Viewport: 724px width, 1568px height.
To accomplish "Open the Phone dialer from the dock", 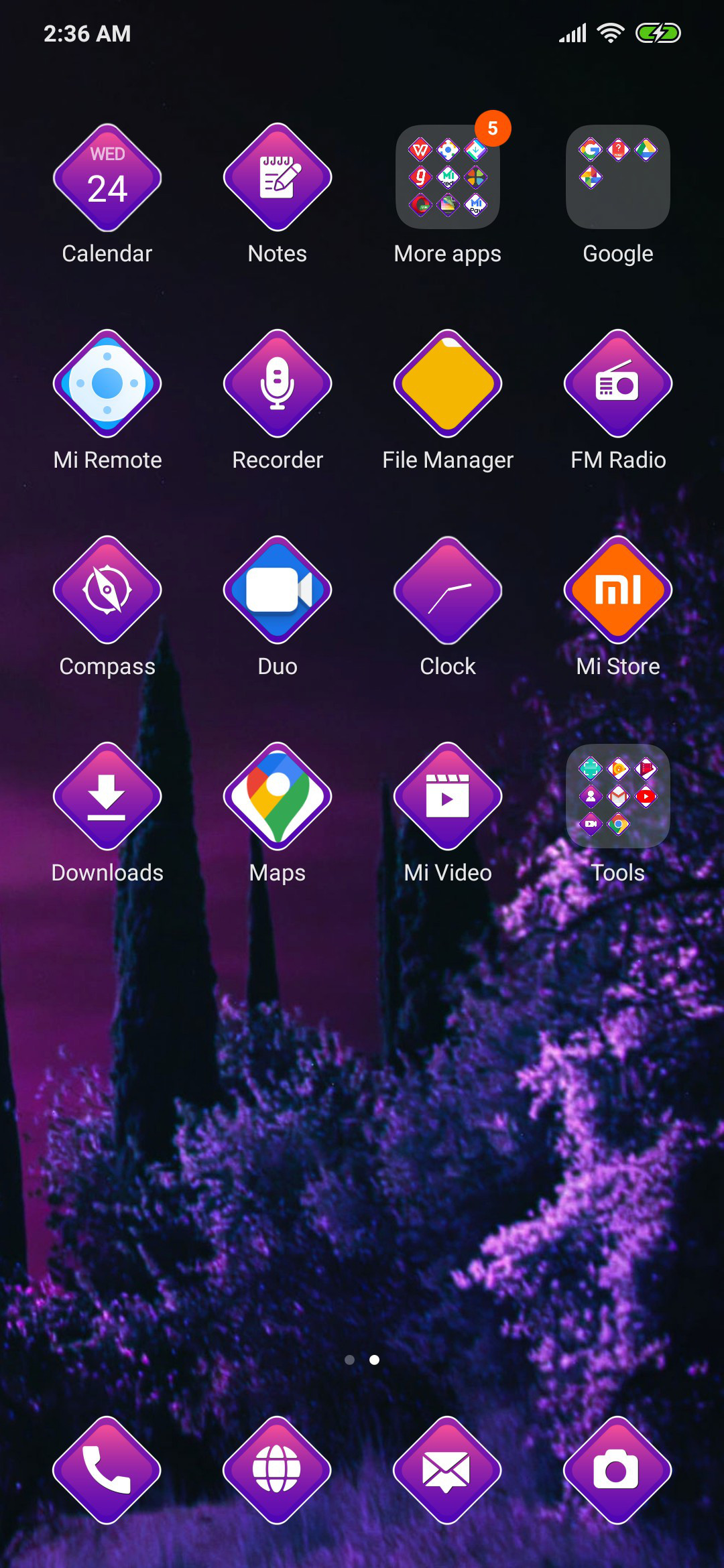I will pos(107,1470).
